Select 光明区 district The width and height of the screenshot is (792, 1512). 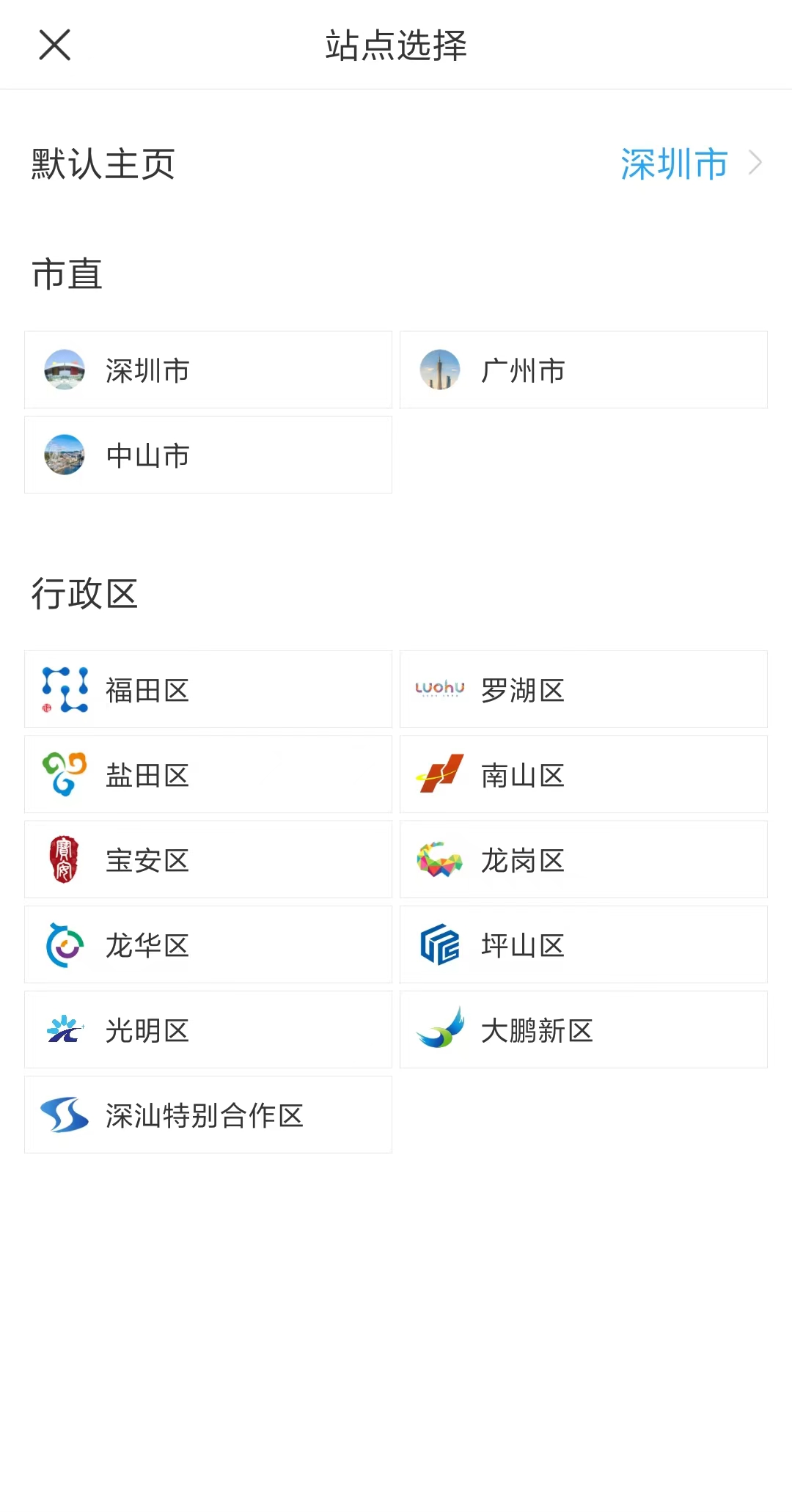(208, 1030)
